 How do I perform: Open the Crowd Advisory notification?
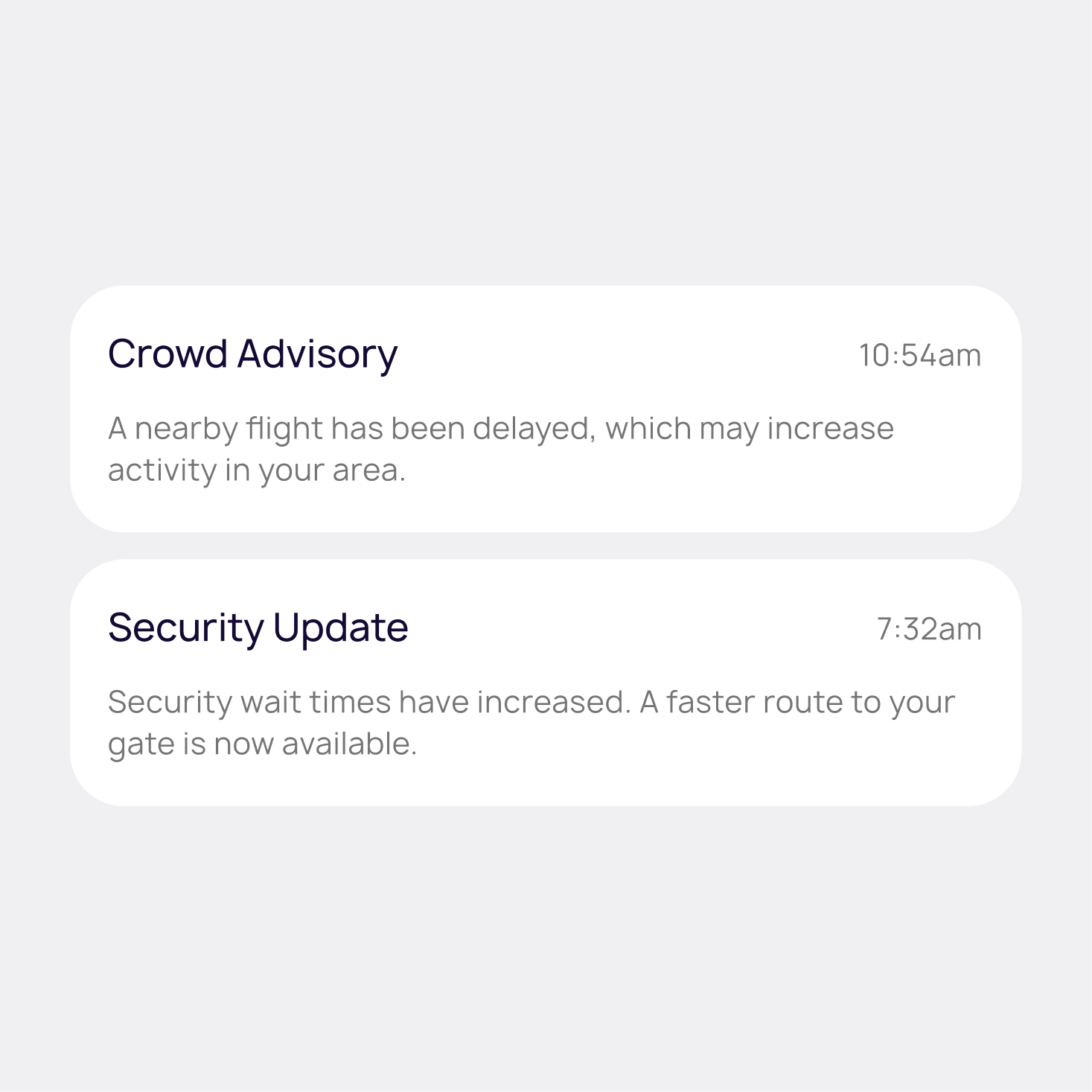click(545, 409)
